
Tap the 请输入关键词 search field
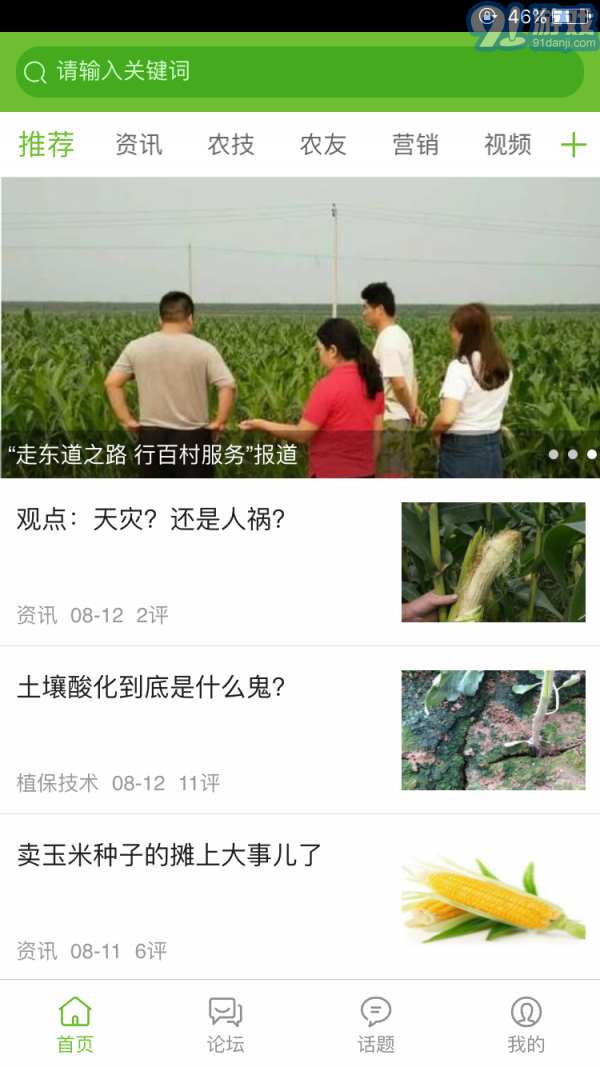click(x=299, y=71)
